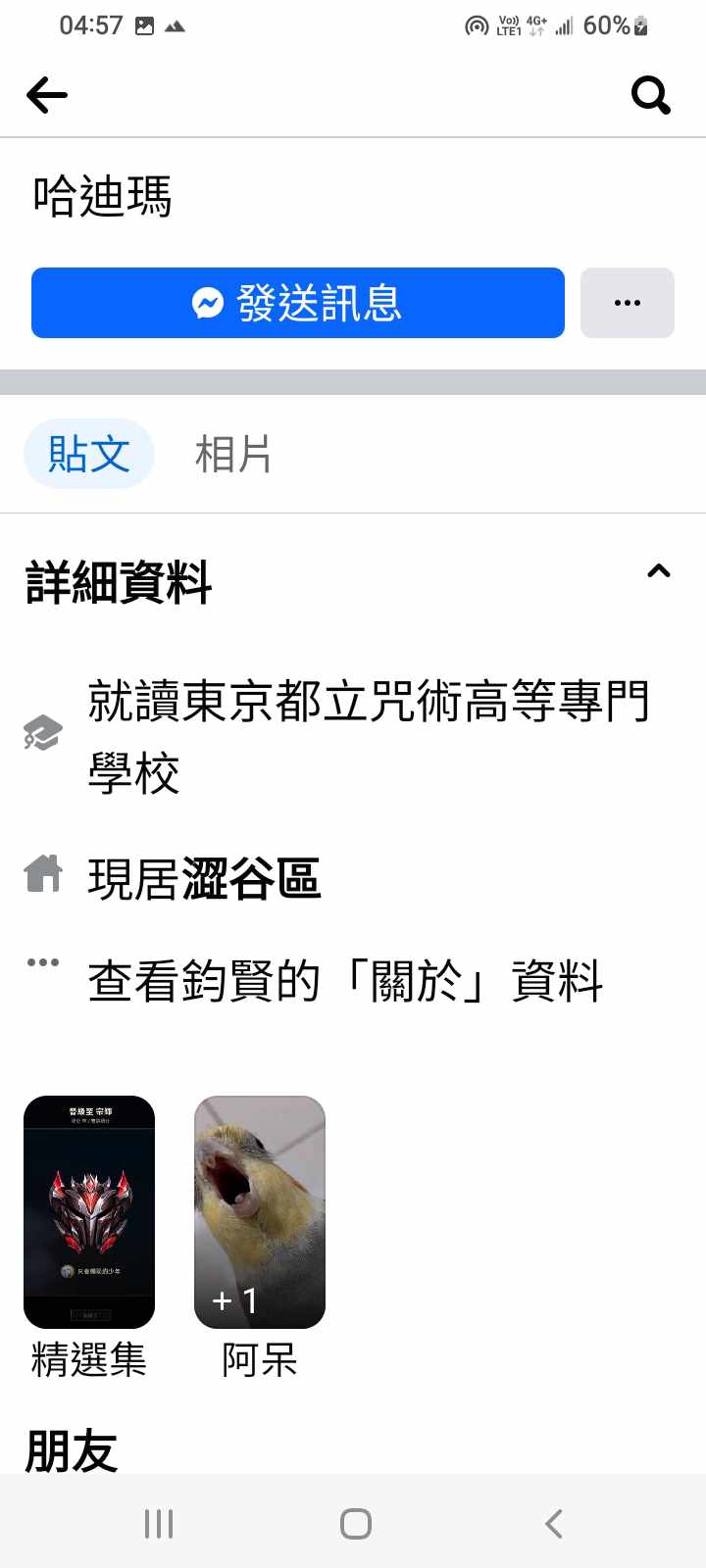Switch to the 貼文 tab
This screenshot has width=706, height=1568.
(x=89, y=454)
